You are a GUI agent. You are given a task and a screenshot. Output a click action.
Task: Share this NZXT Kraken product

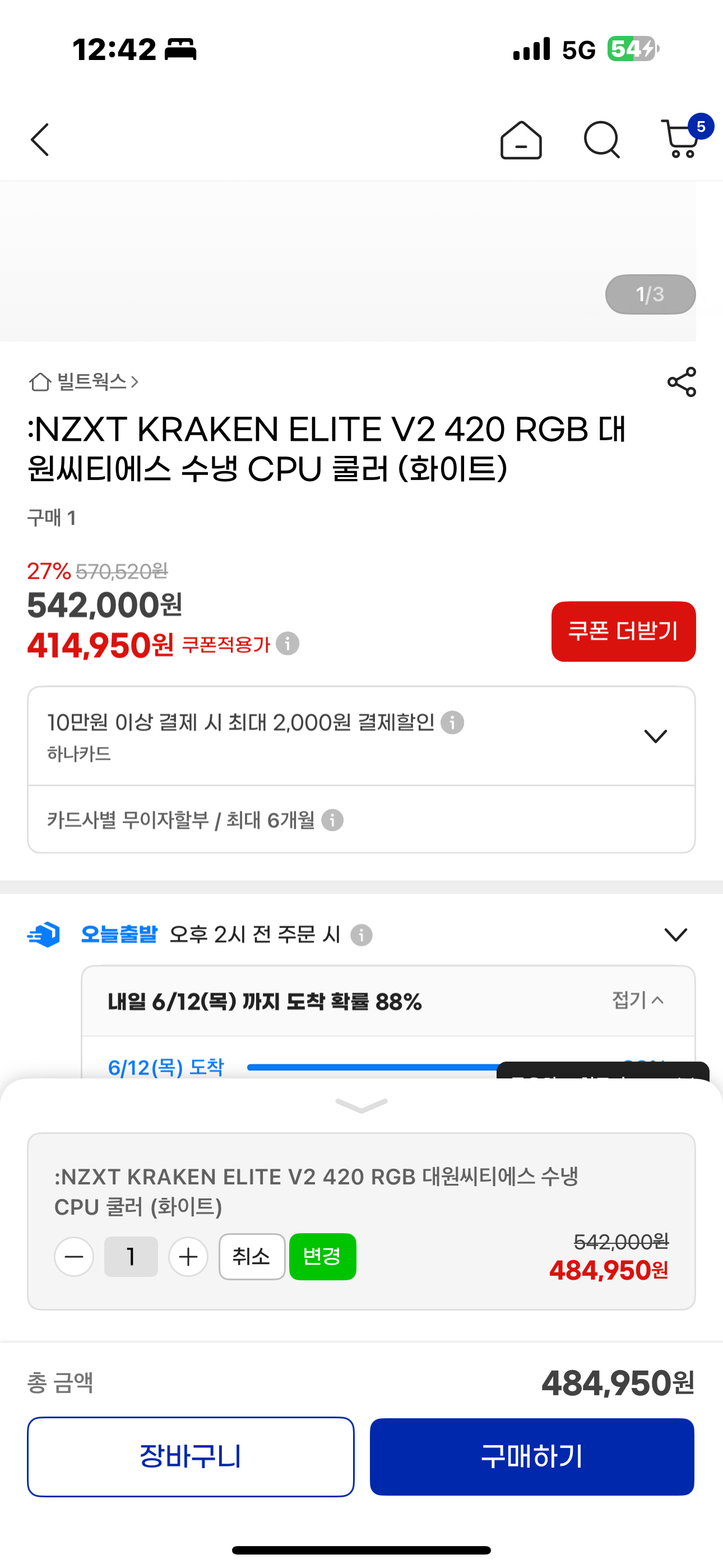(x=682, y=382)
